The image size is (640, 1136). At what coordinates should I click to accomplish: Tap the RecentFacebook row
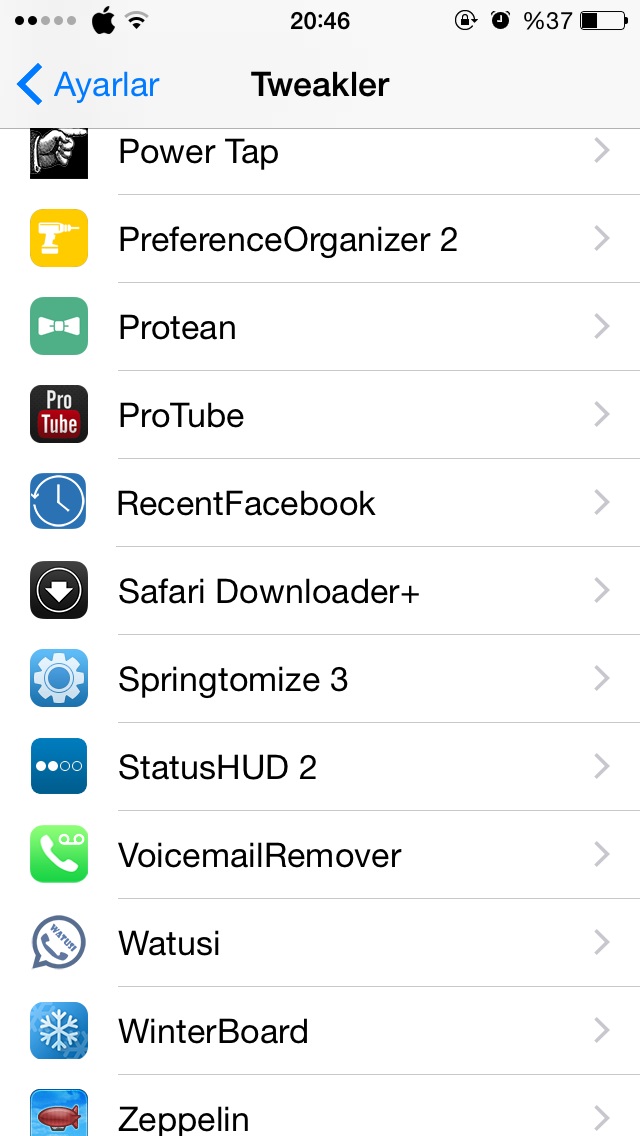click(x=320, y=503)
